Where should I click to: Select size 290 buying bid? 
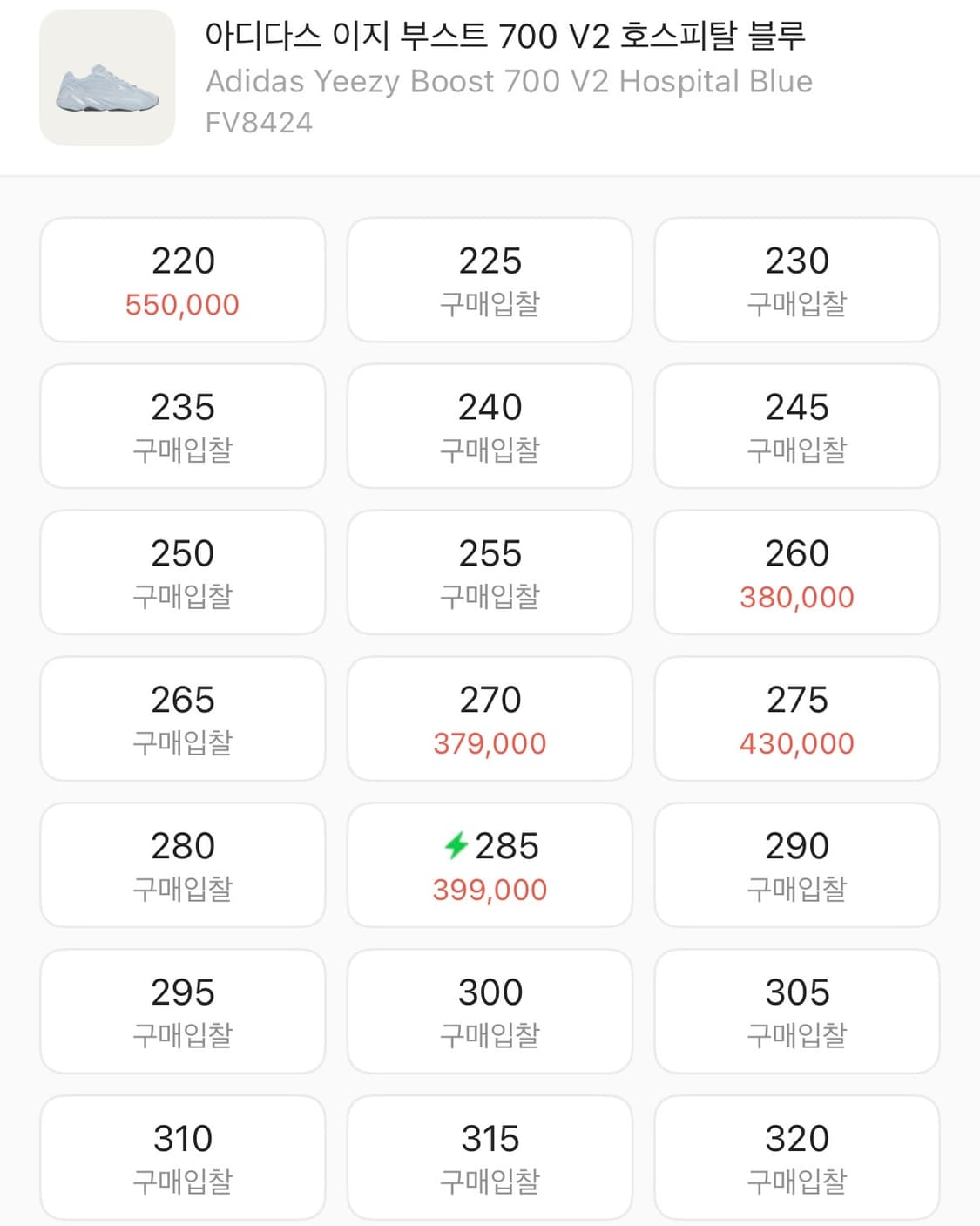point(797,864)
